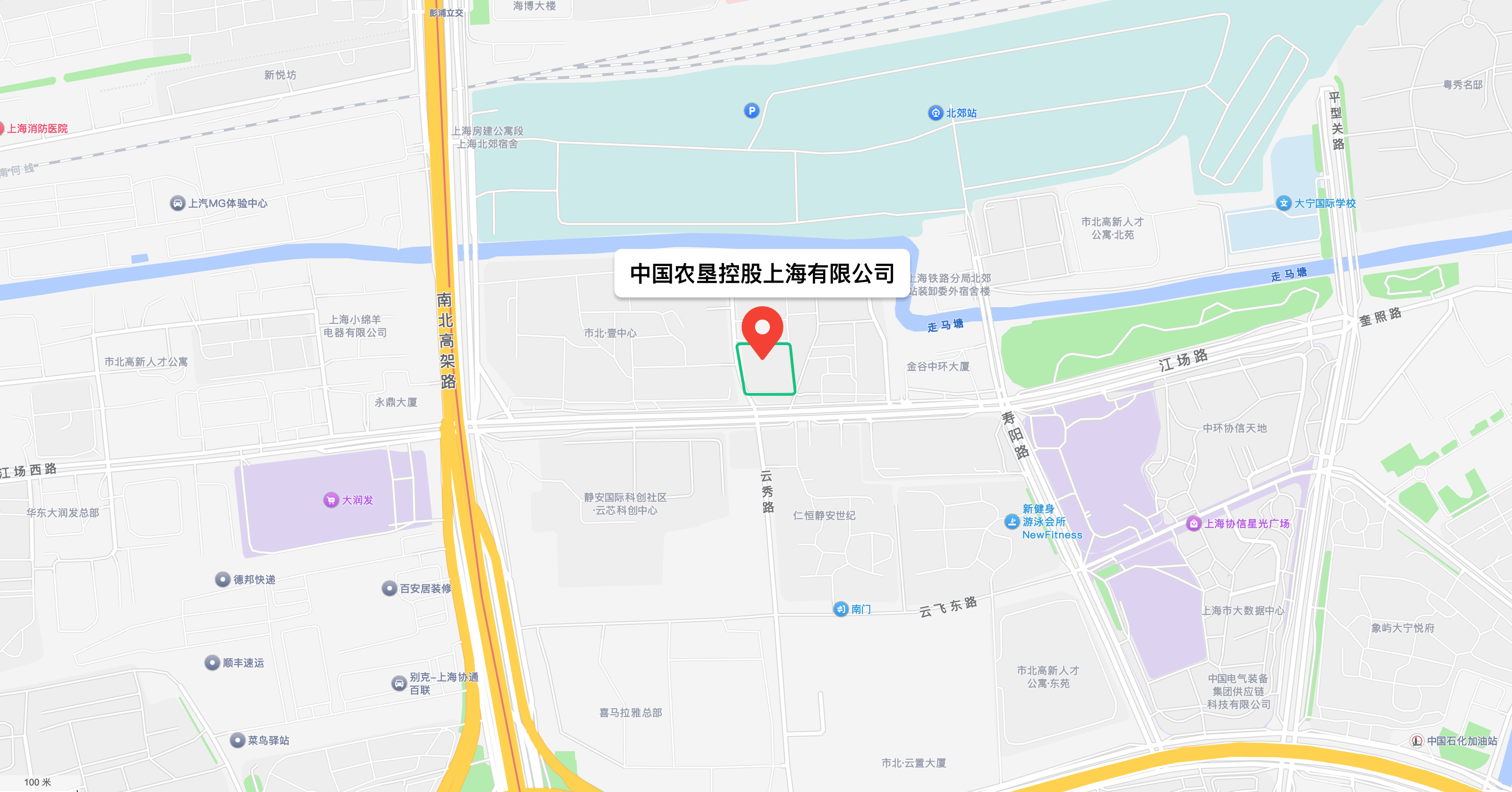This screenshot has height=792, width=1512.
Task: Select the 上汽MG体验中心 marker
Action: click(177, 203)
